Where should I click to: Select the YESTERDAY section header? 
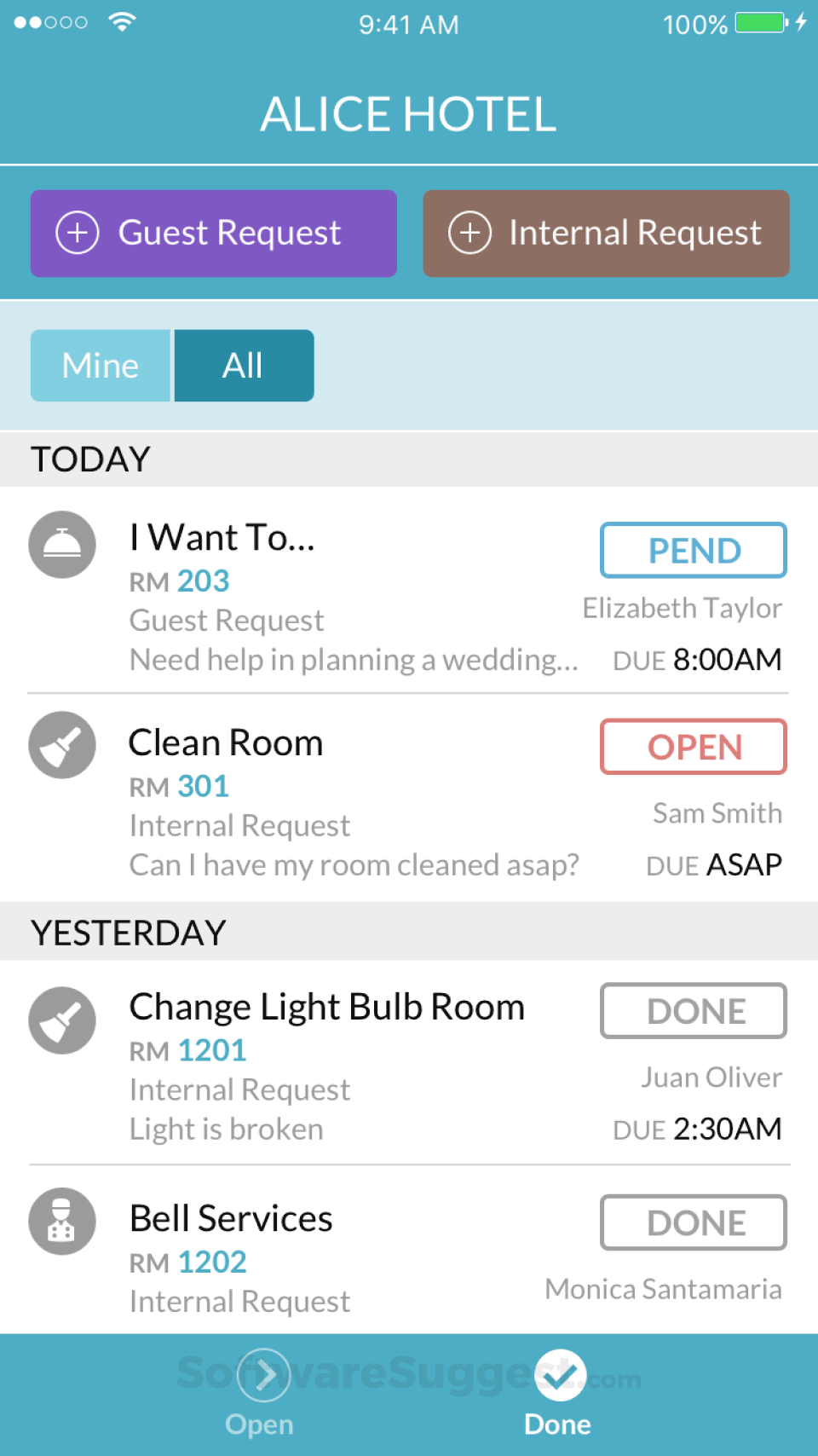[129, 932]
